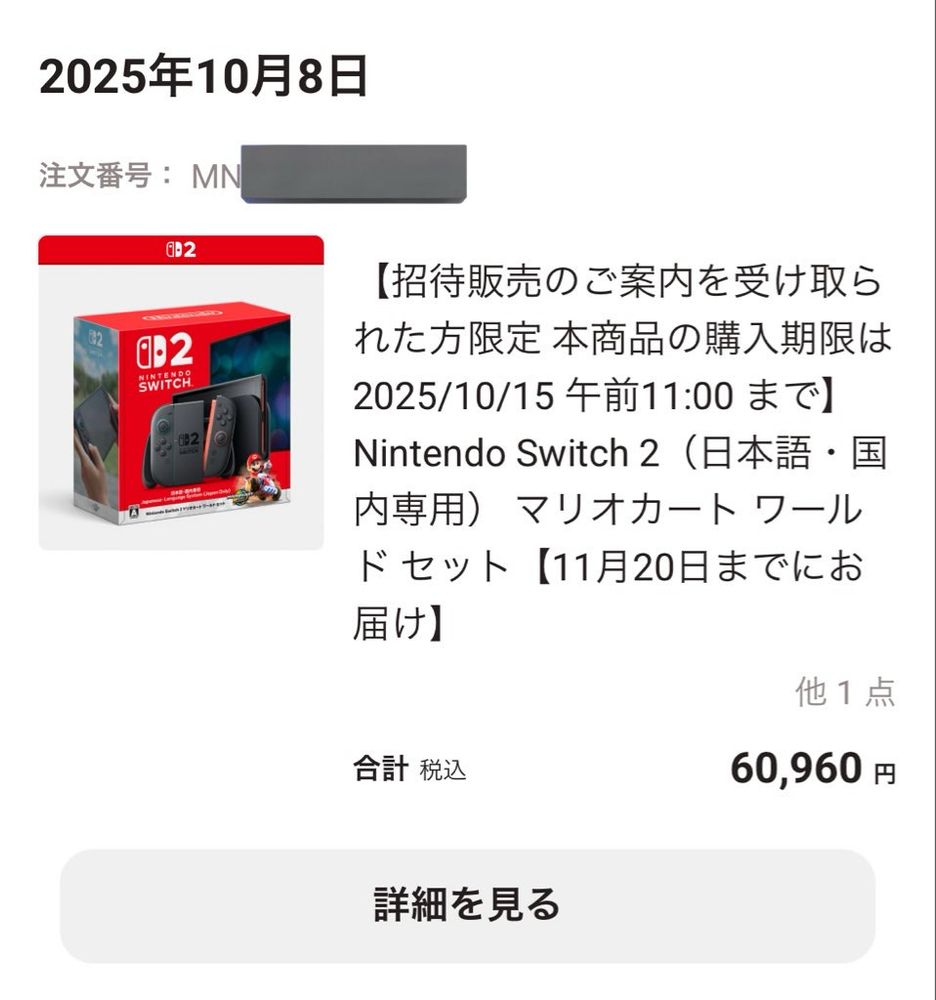This screenshot has height=1000, width=936.
Task: Click the NINTENDO SWITCH text logo on the box
Action: click(x=168, y=378)
